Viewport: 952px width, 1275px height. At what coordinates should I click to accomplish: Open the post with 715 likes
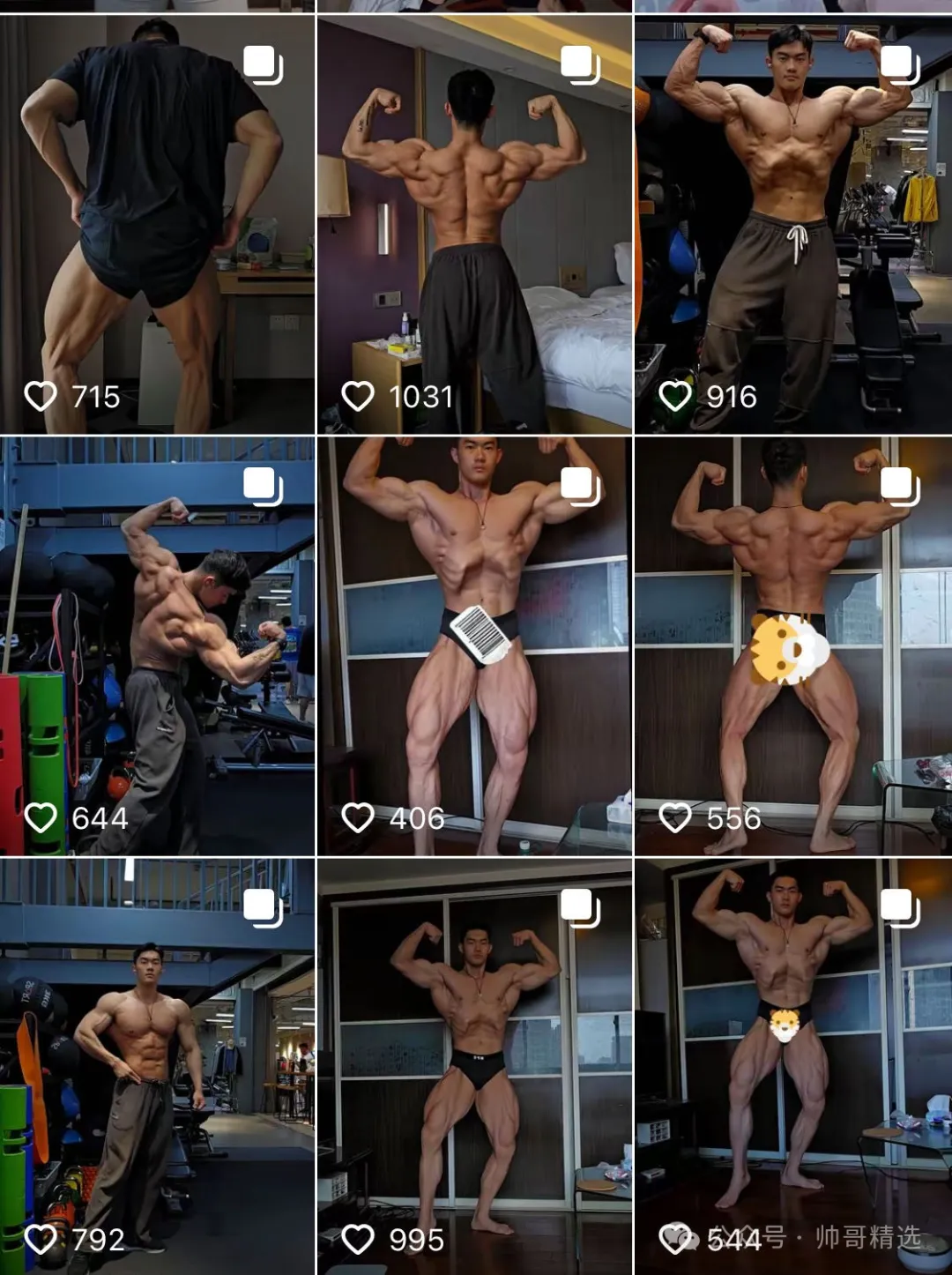point(157,224)
